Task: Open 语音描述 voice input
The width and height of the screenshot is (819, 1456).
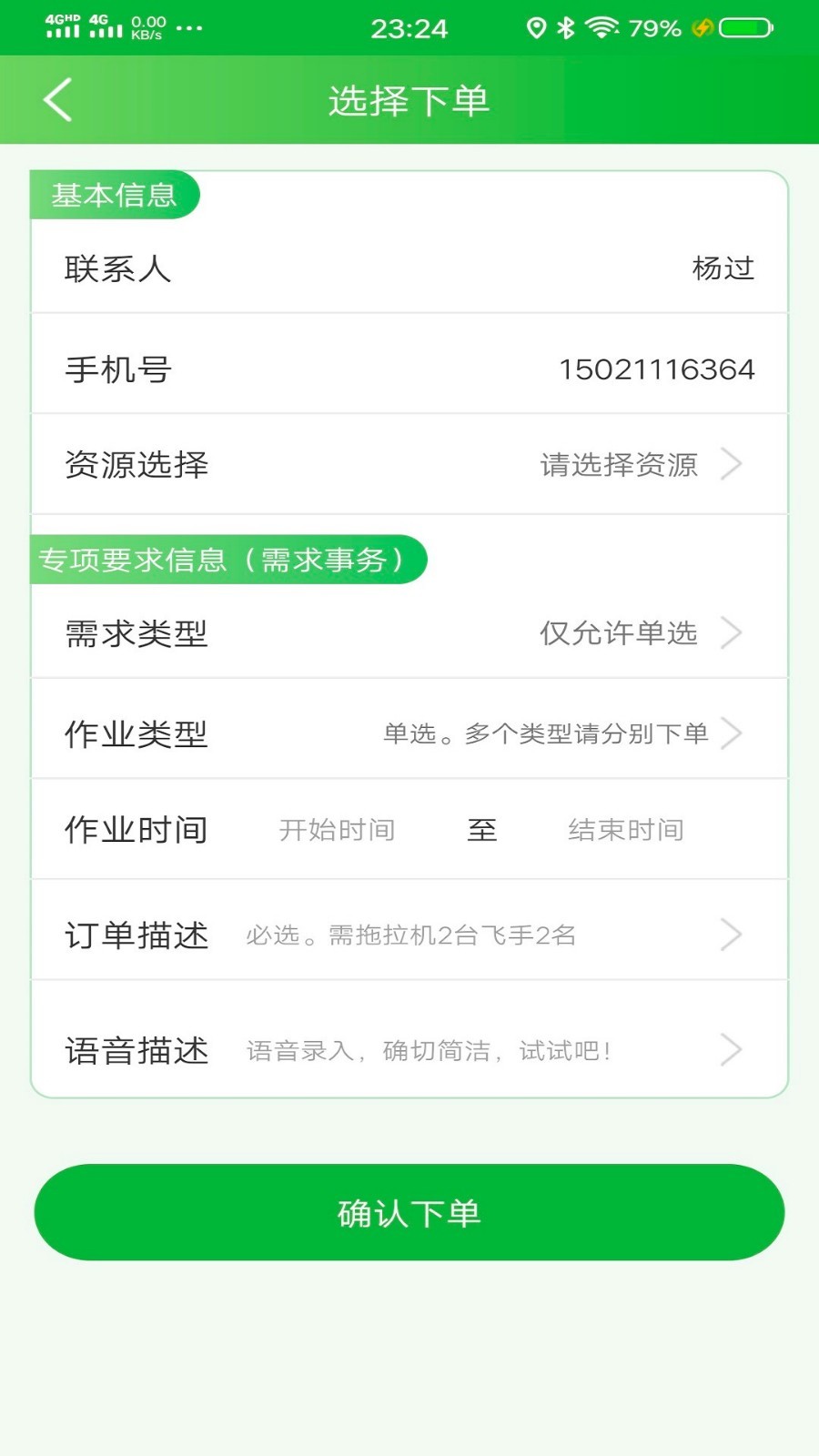Action: coord(491,1051)
